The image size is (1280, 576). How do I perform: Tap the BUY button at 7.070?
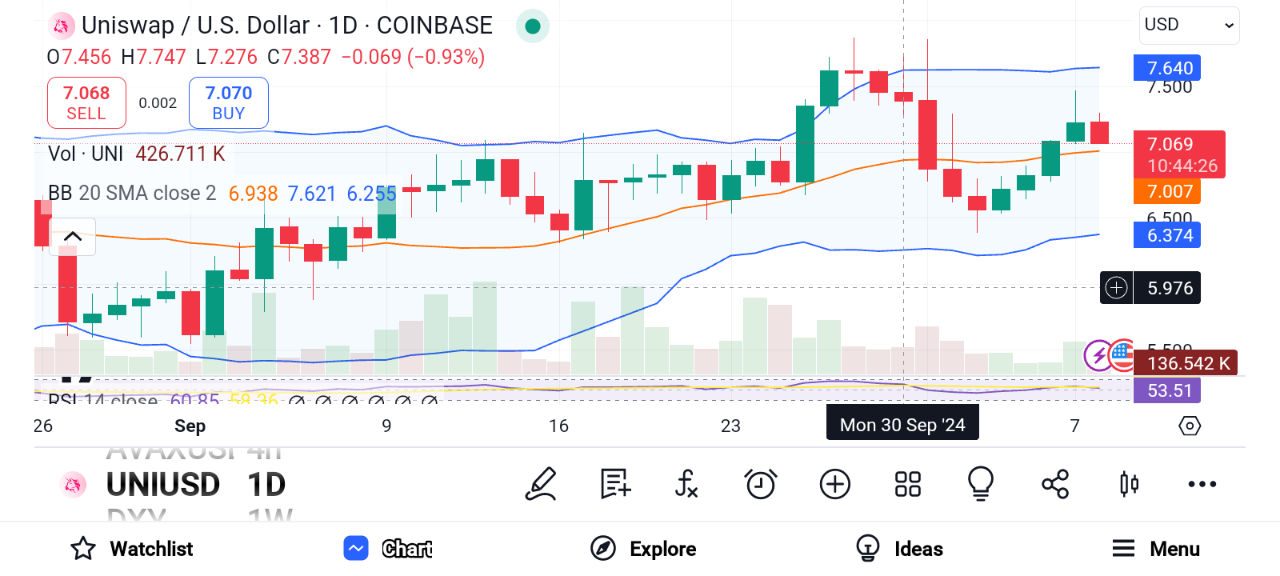pos(228,103)
